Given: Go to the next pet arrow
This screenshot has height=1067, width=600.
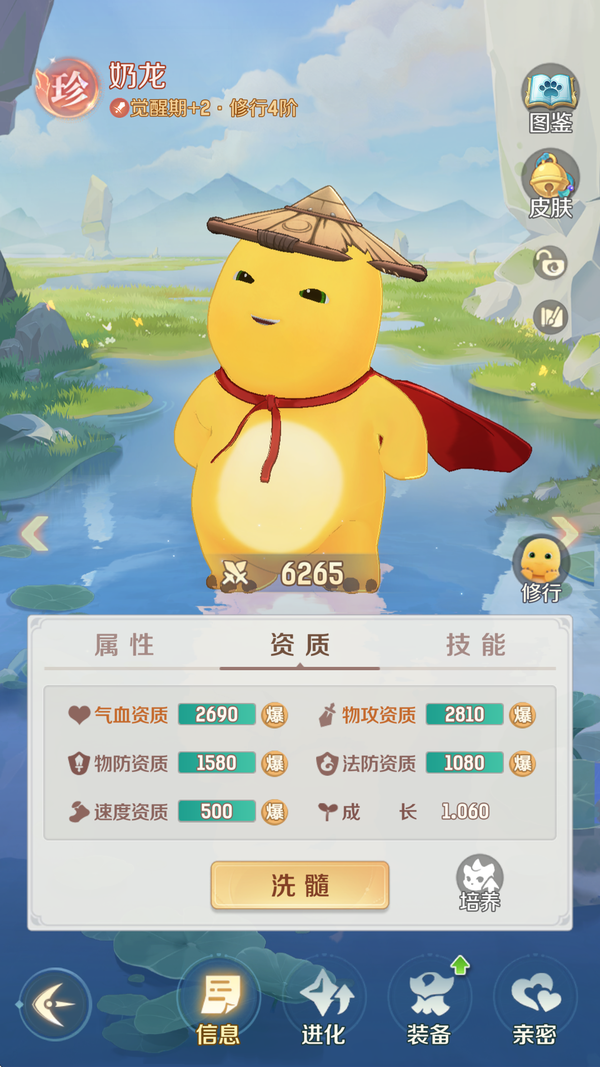Looking at the screenshot, I should [566, 532].
